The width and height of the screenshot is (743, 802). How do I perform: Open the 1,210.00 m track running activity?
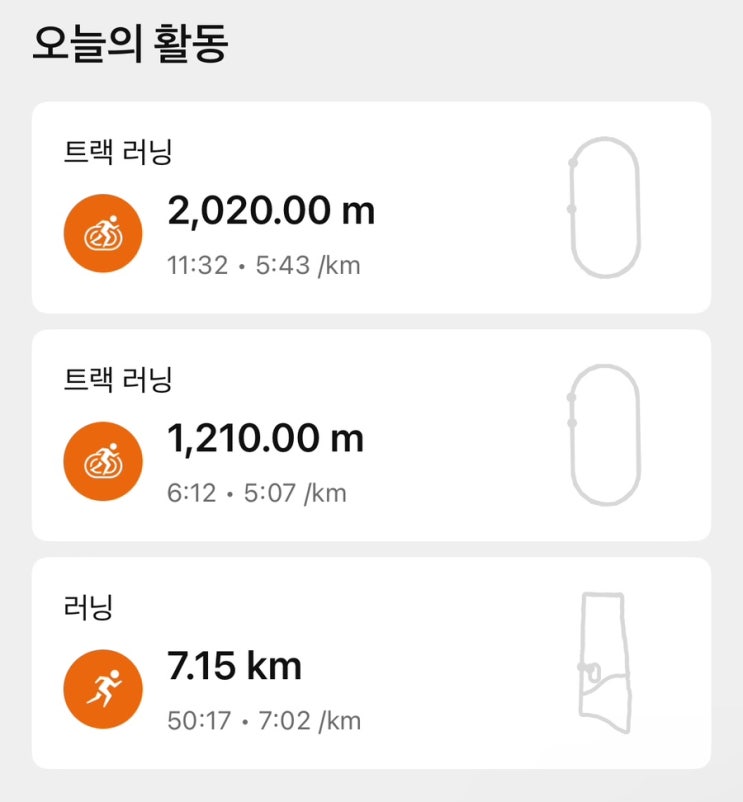(x=371, y=436)
